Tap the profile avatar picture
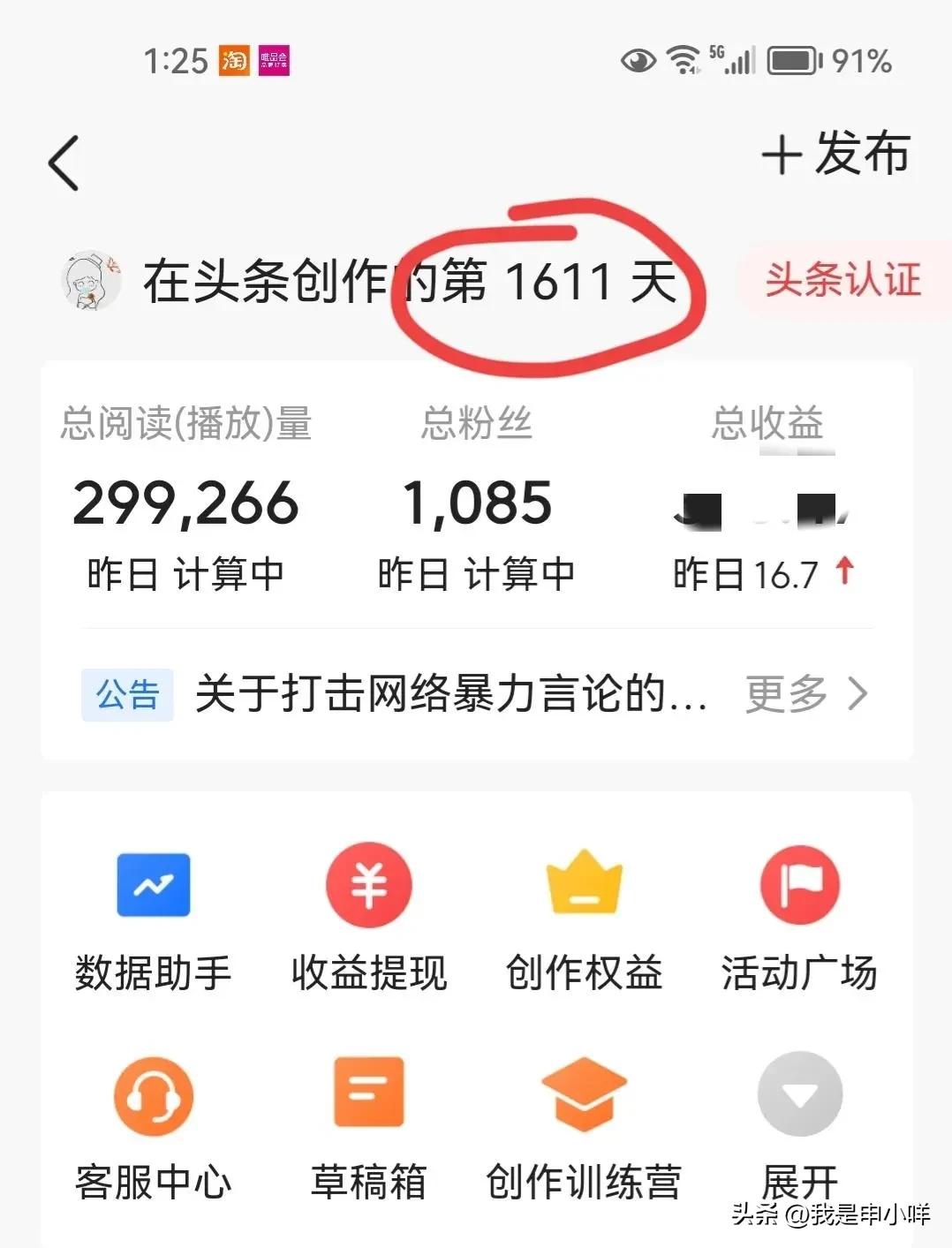Screen dimensions: 952x1248 tap(91, 281)
